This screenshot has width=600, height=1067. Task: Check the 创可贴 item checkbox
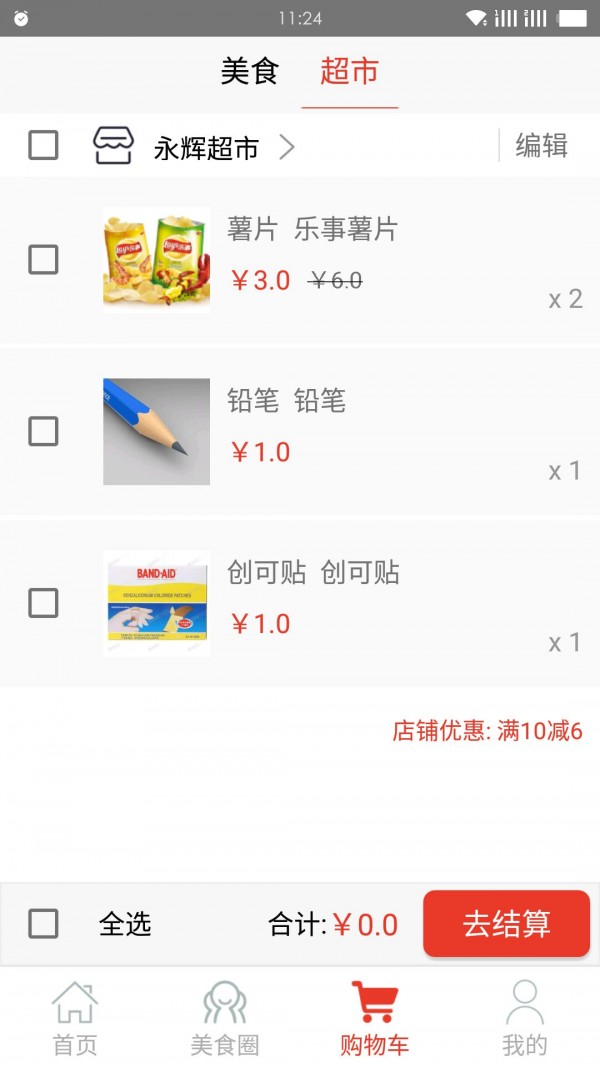[x=43, y=603]
